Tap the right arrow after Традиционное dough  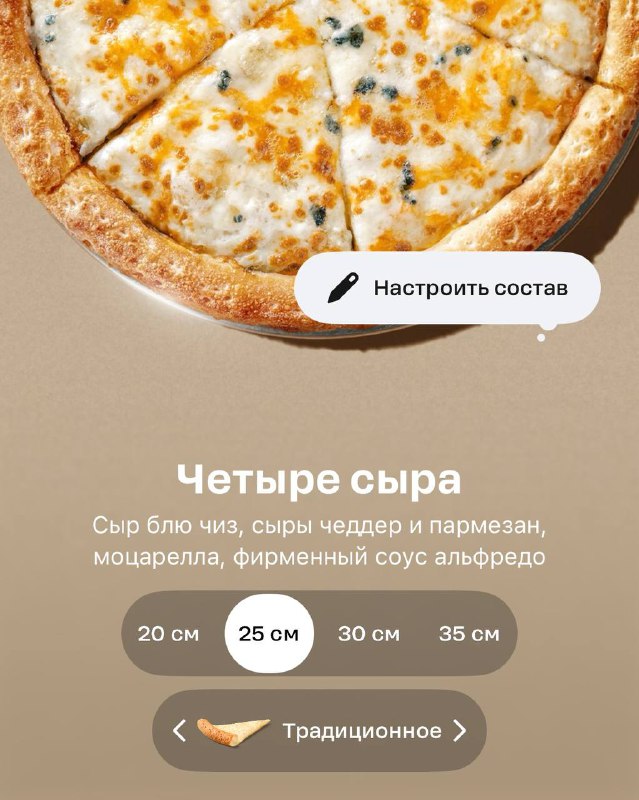click(x=460, y=731)
